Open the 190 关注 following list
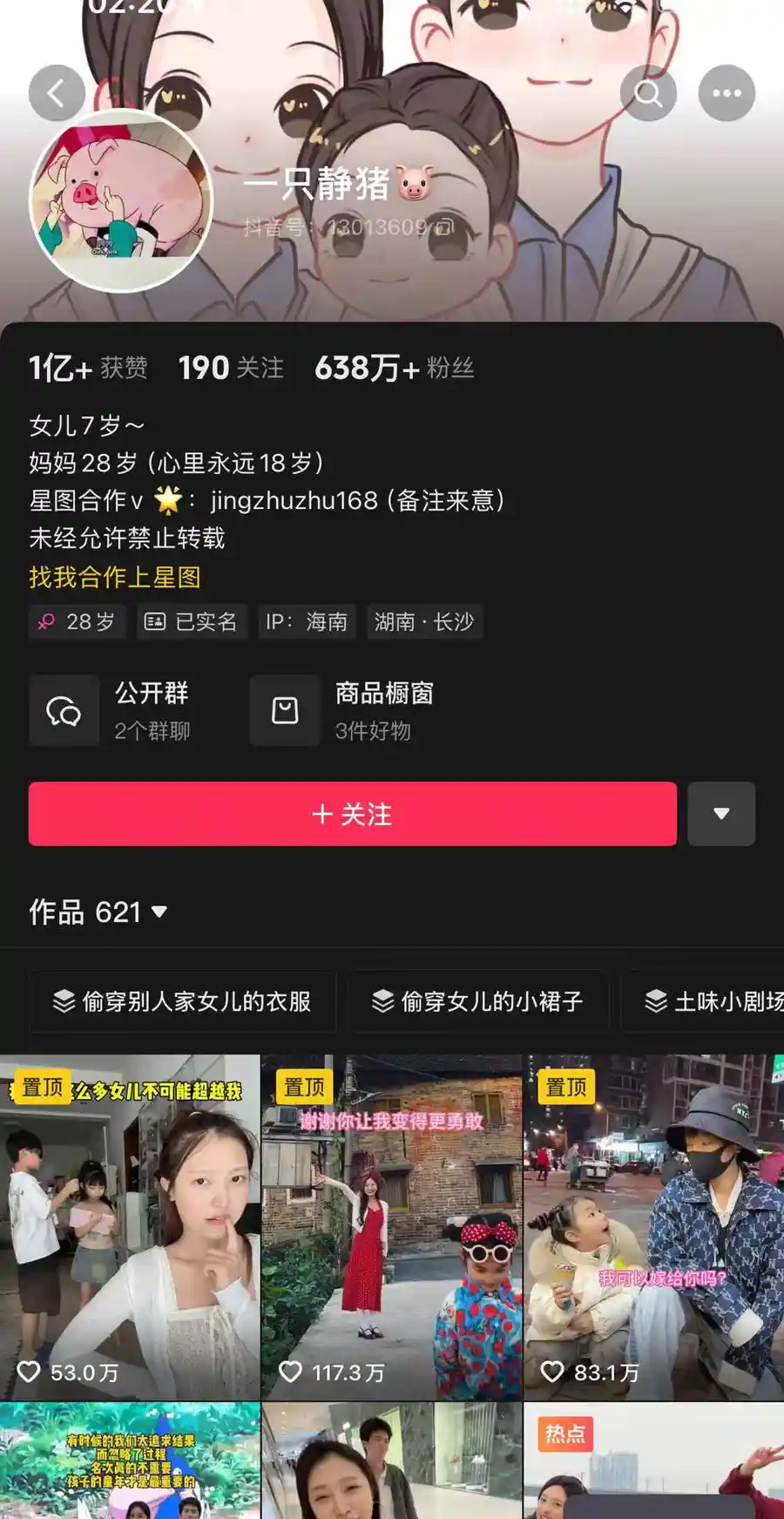This screenshot has width=784, height=1519. click(x=231, y=368)
